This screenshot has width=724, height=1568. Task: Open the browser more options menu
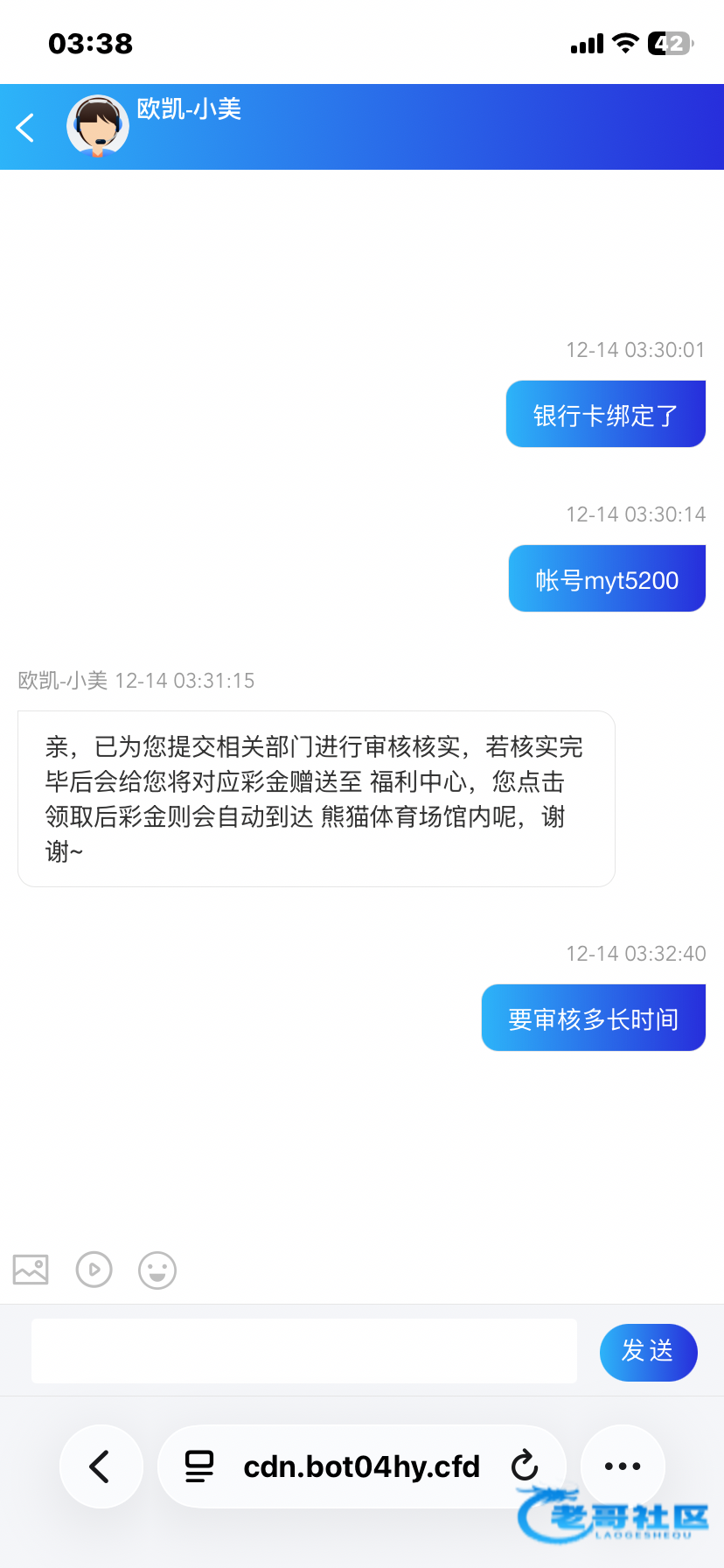click(623, 1466)
